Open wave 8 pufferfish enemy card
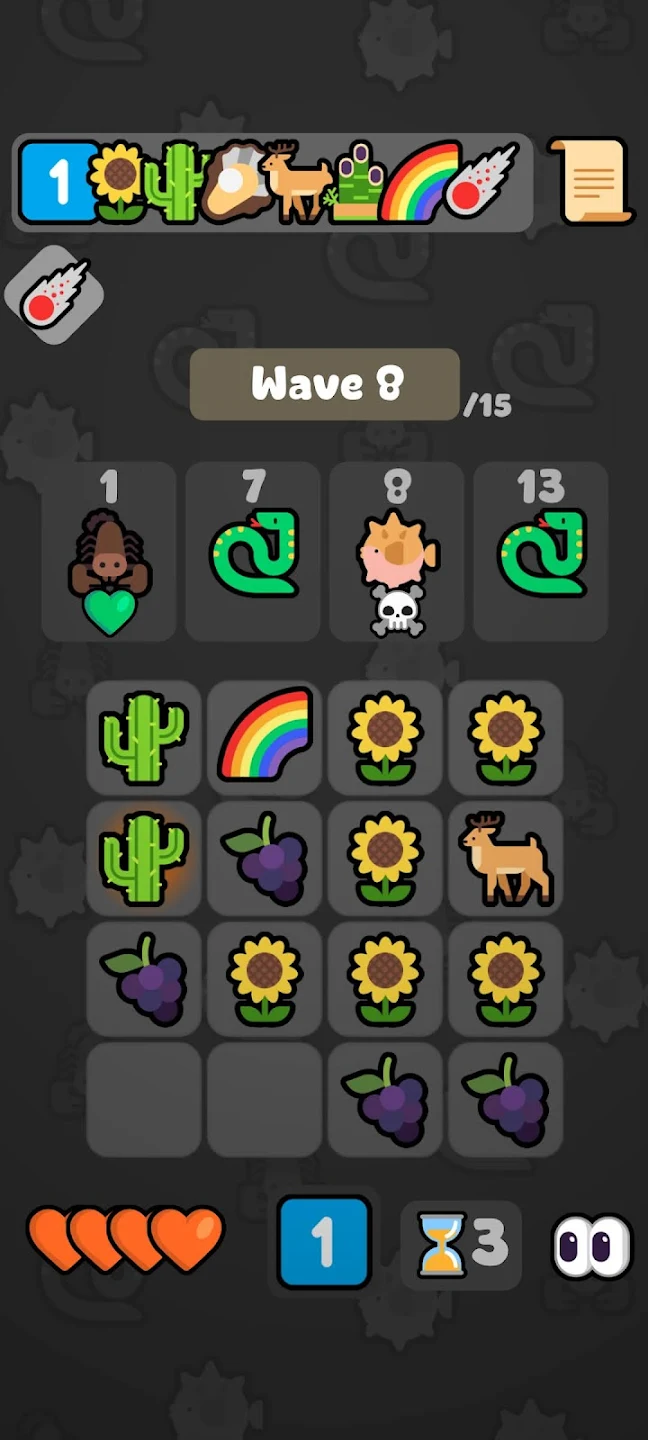The image size is (648, 1440). 397,551
